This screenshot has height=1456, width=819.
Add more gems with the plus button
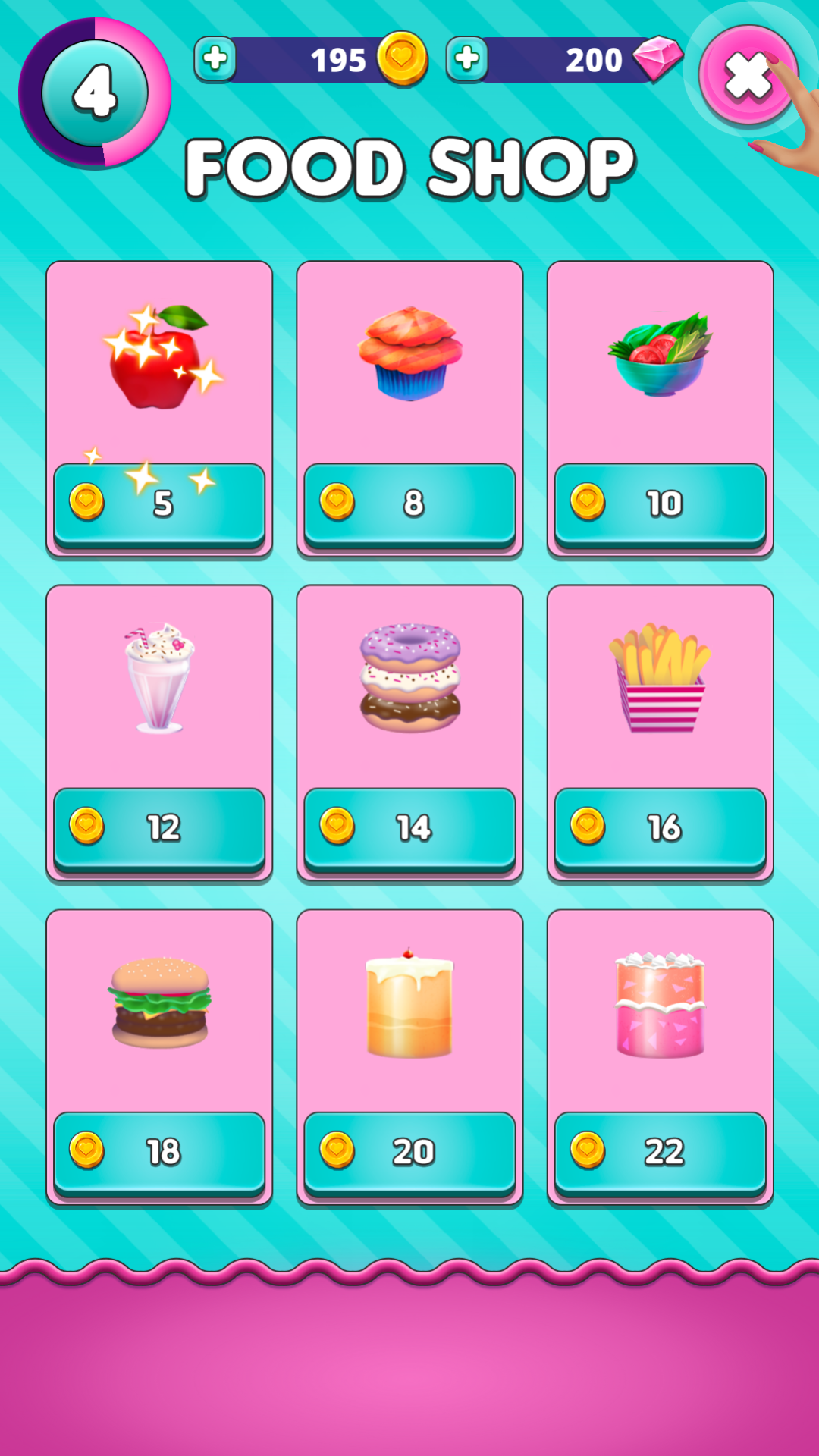[x=467, y=59]
